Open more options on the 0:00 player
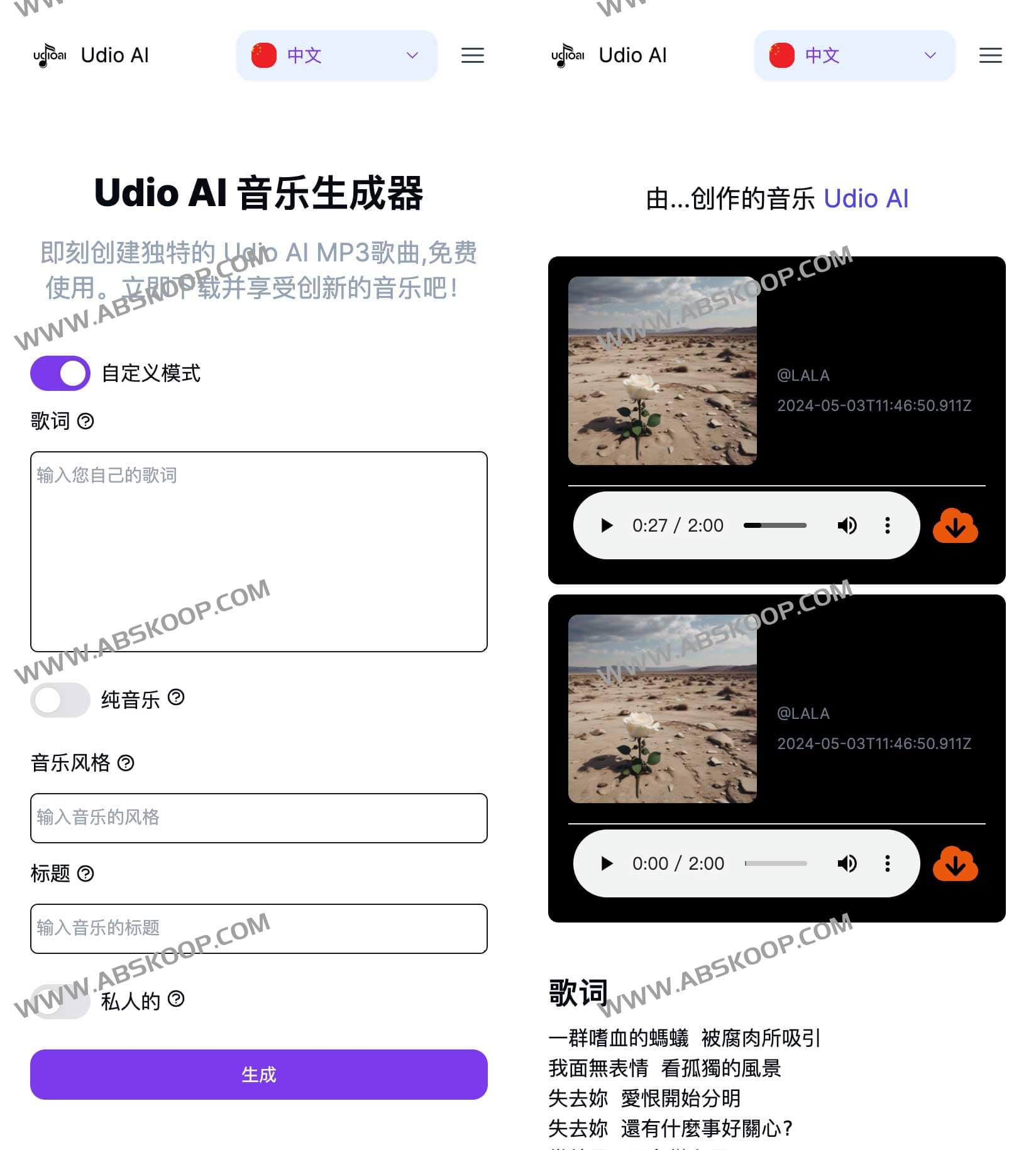 (x=887, y=863)
